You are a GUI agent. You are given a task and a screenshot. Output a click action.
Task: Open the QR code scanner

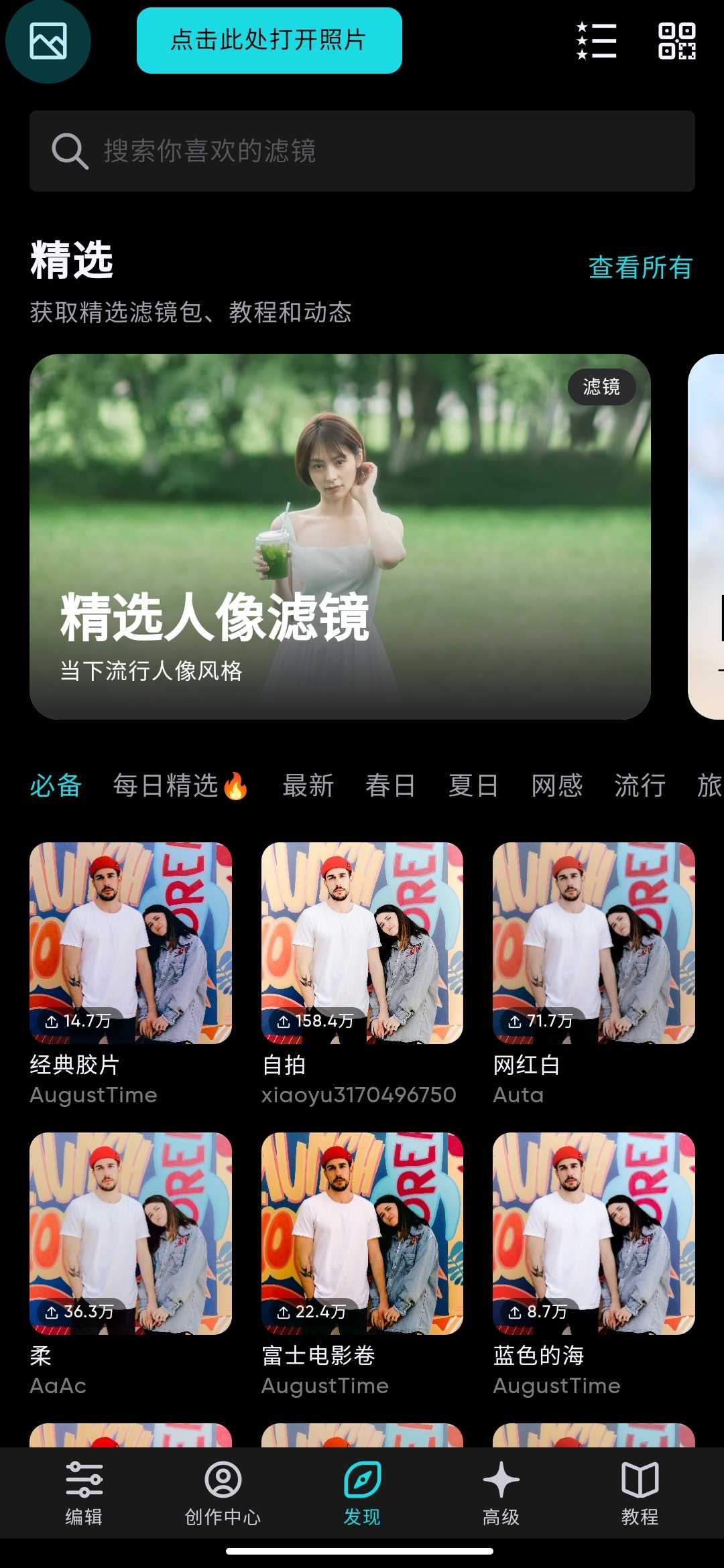coord(676,41)
